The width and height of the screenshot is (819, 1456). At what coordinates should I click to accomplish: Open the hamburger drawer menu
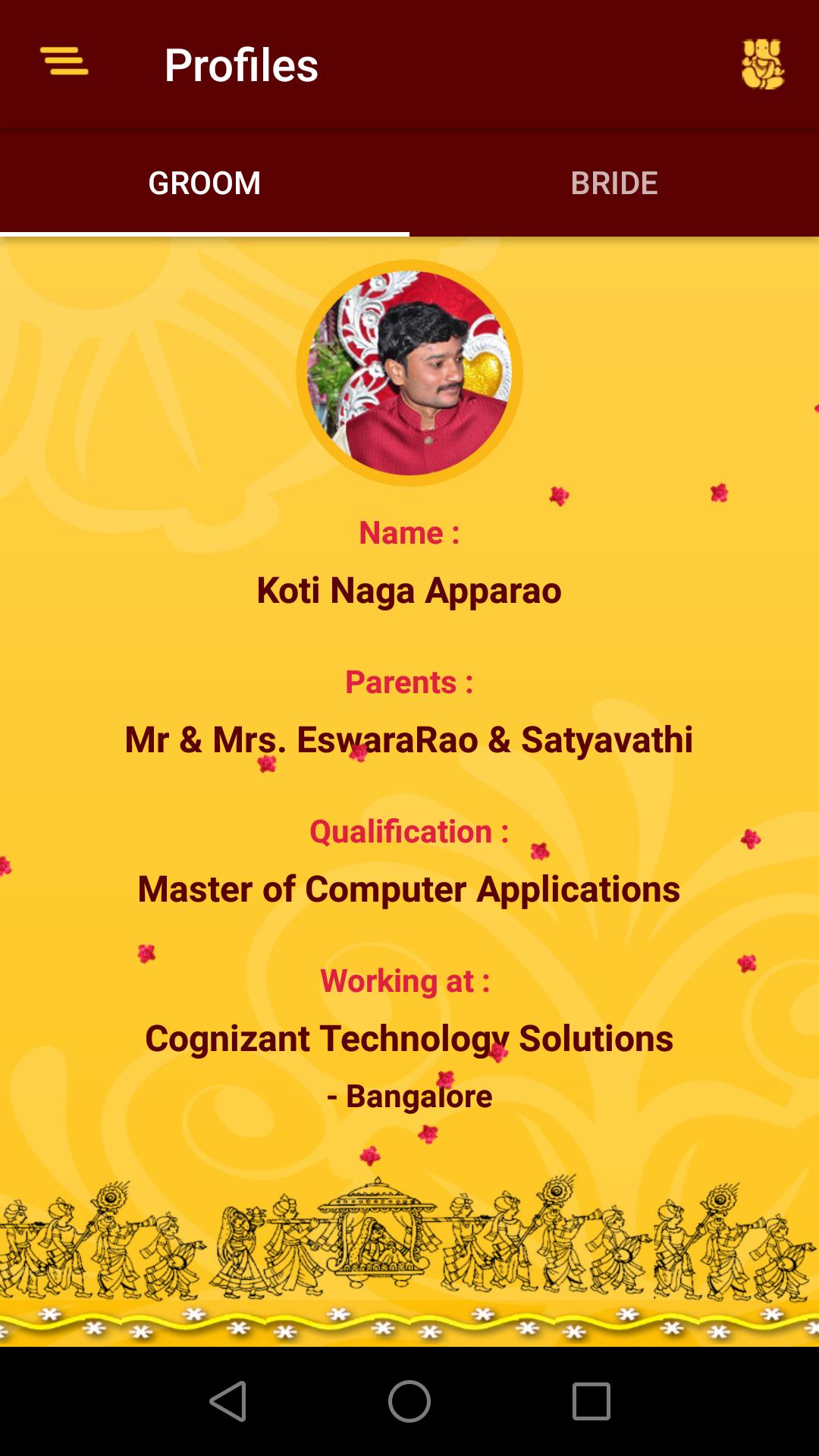64,62
